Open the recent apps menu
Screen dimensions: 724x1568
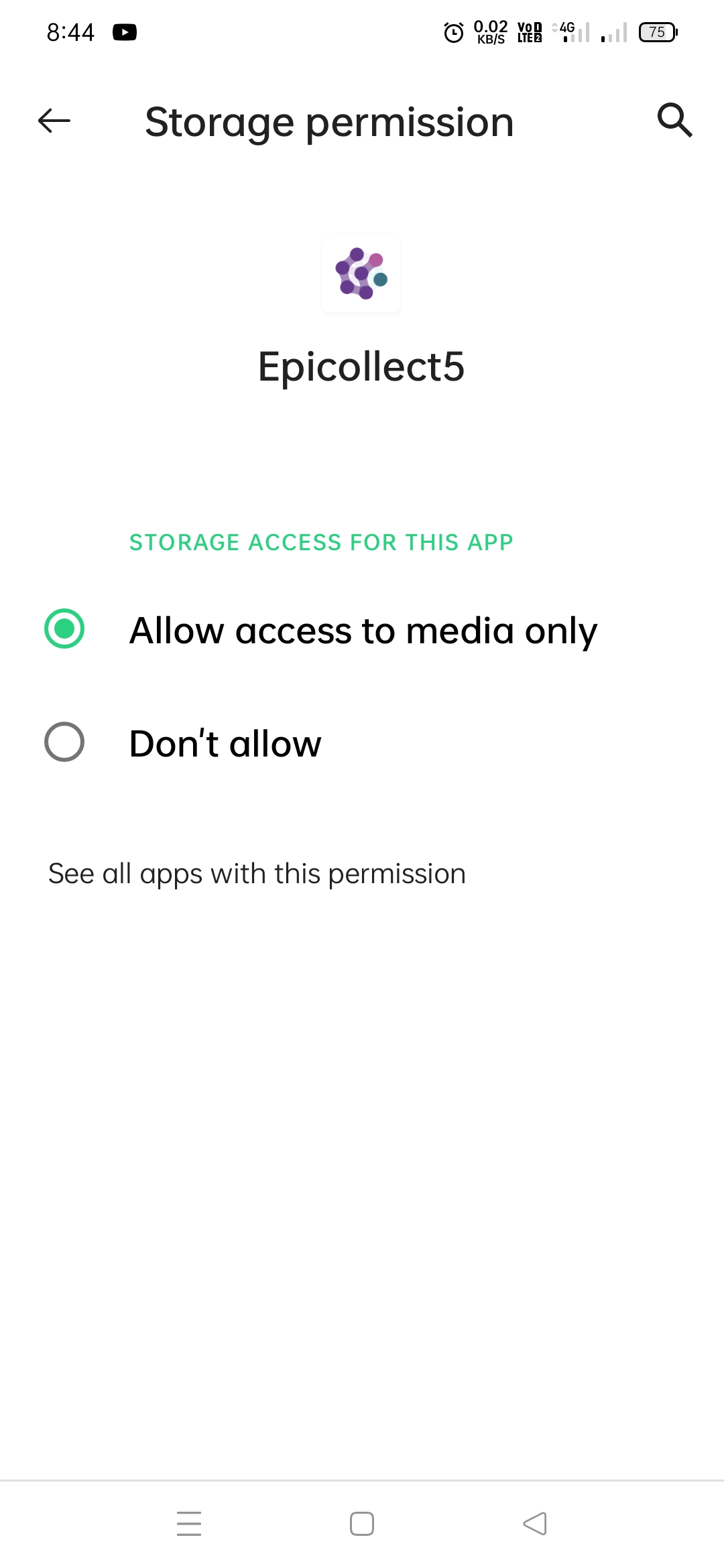coord(189,1523)
